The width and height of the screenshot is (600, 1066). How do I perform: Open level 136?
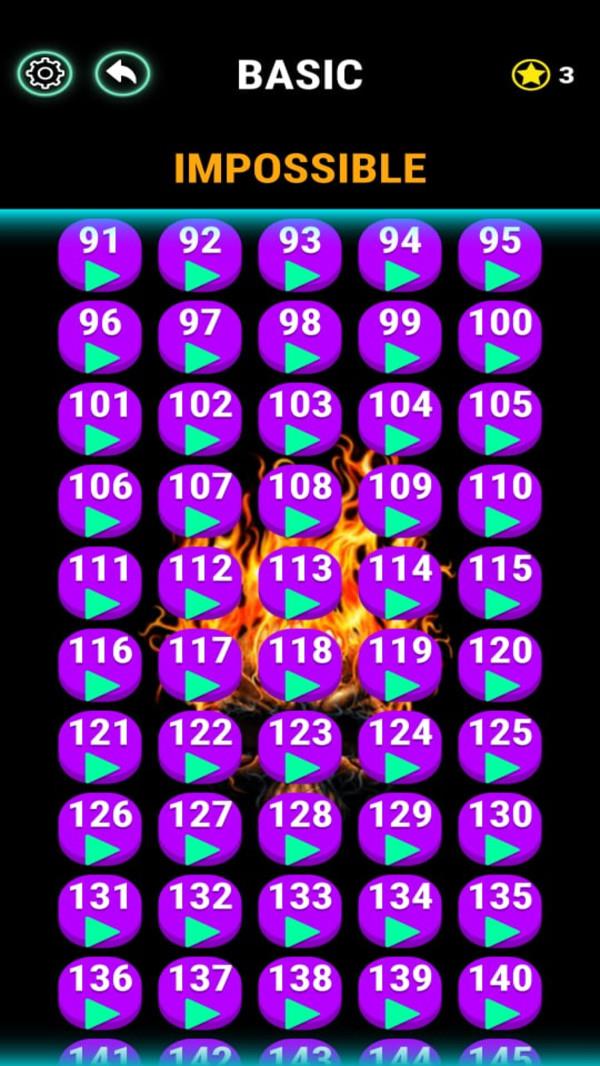tap(100, 995)
